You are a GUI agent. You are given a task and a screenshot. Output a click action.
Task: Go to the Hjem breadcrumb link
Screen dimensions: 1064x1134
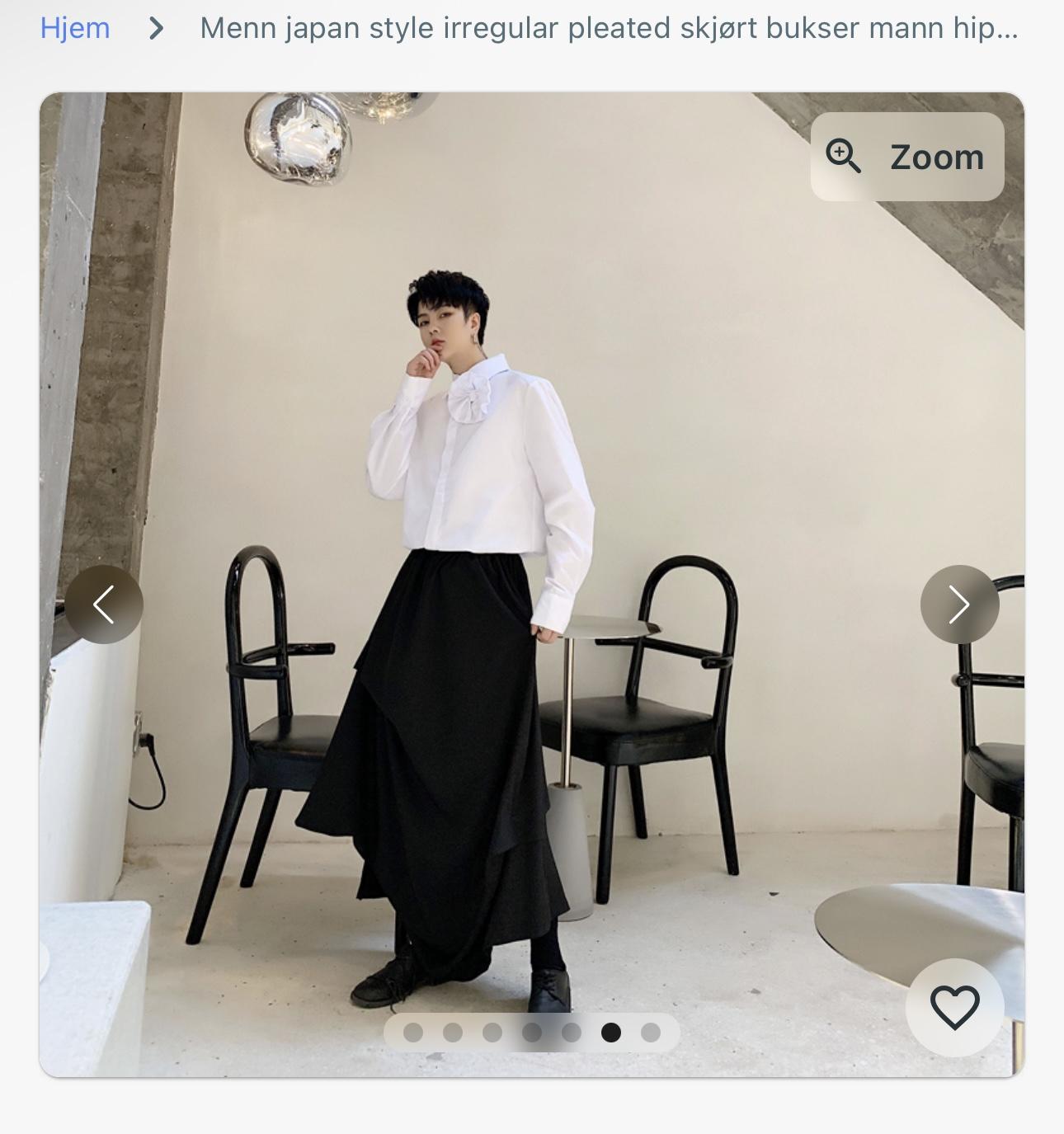[x=75, y=28]
